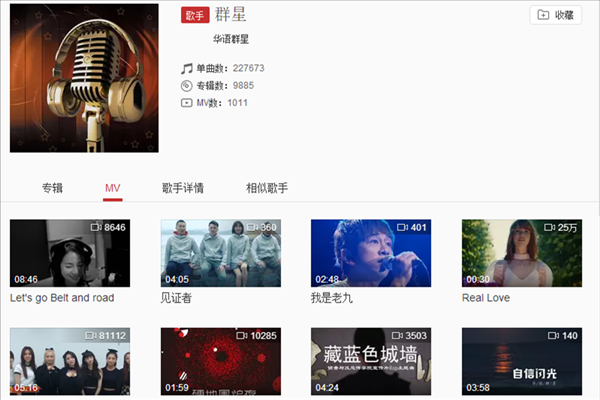Play the MV with 10285 views

pyautogui.click(x=220, y=362)
